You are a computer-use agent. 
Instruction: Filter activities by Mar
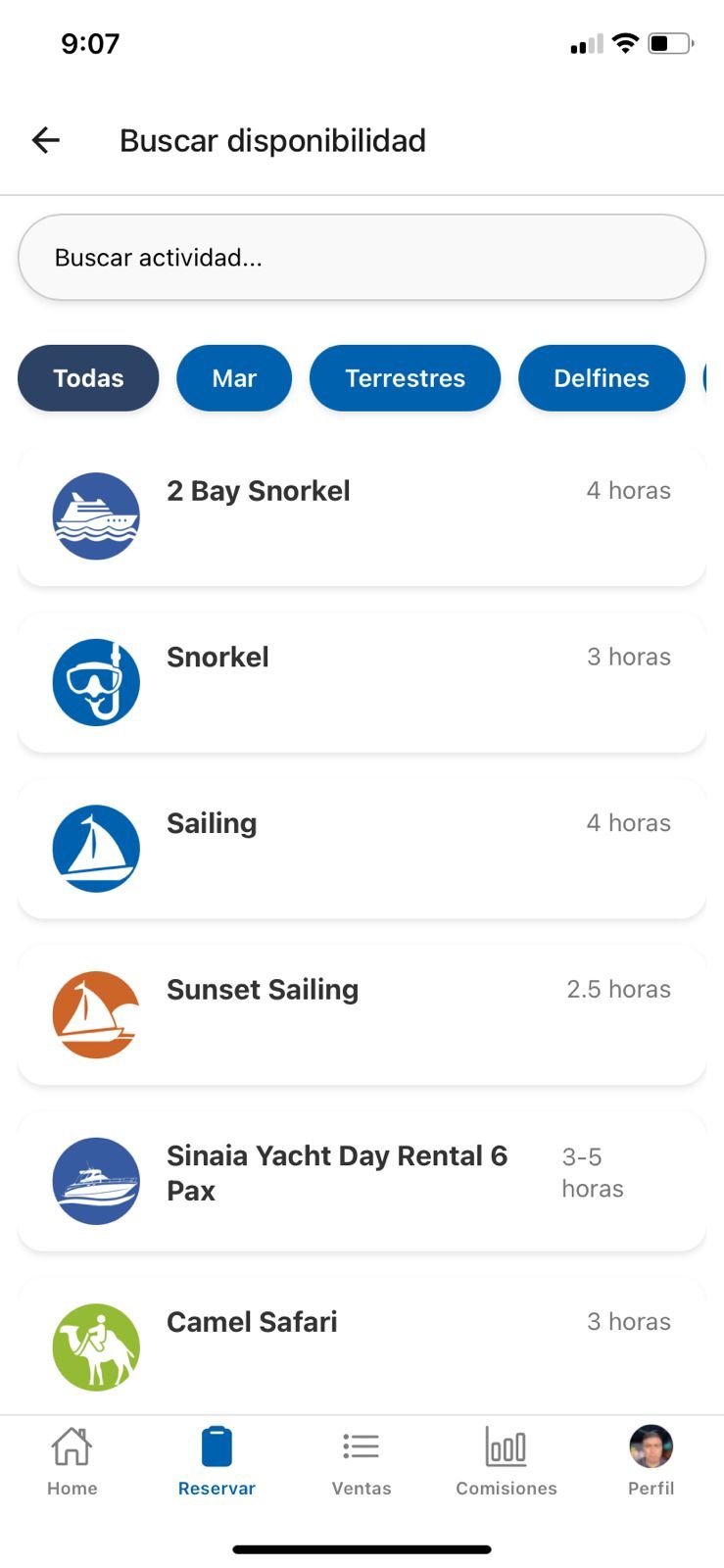tap(234, 378)
